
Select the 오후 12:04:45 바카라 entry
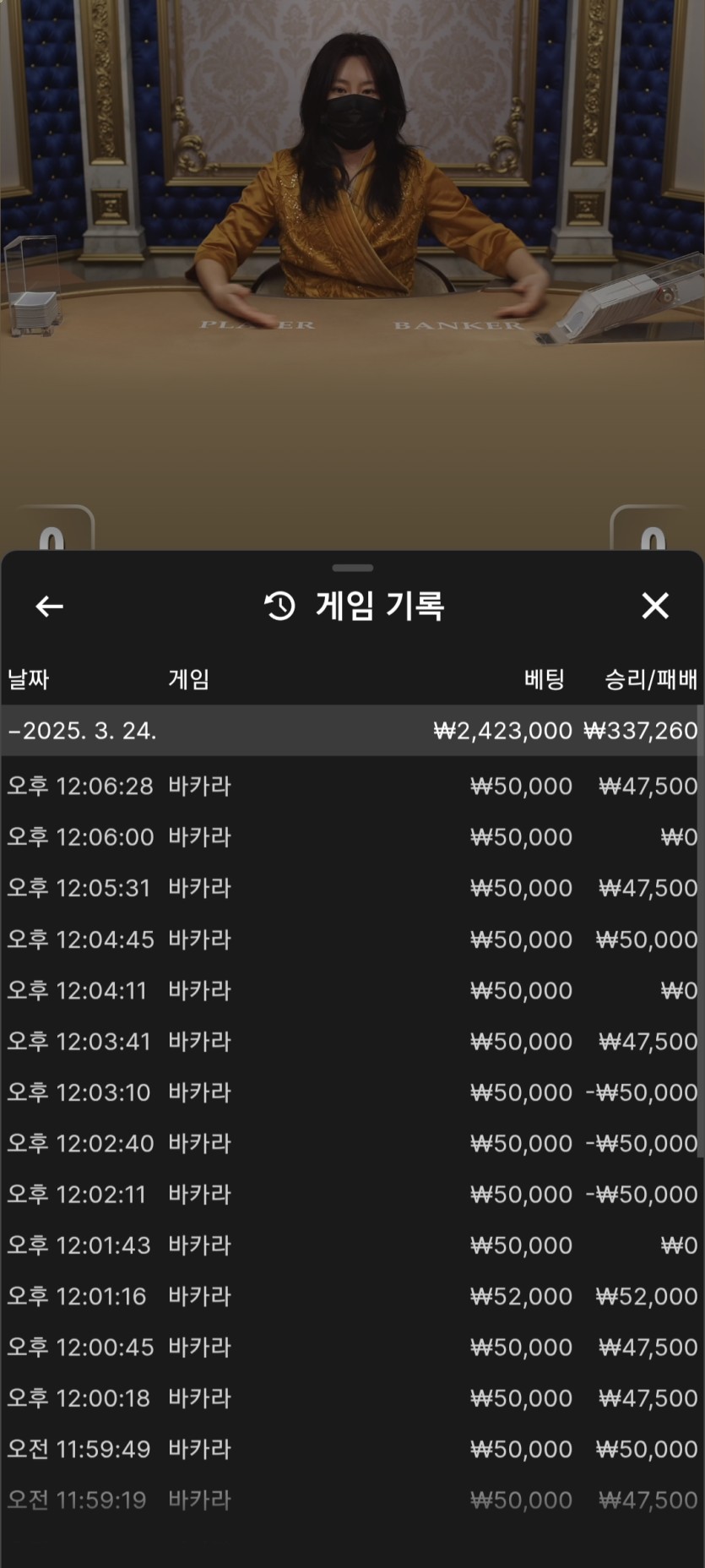click(x=352, y=939)
